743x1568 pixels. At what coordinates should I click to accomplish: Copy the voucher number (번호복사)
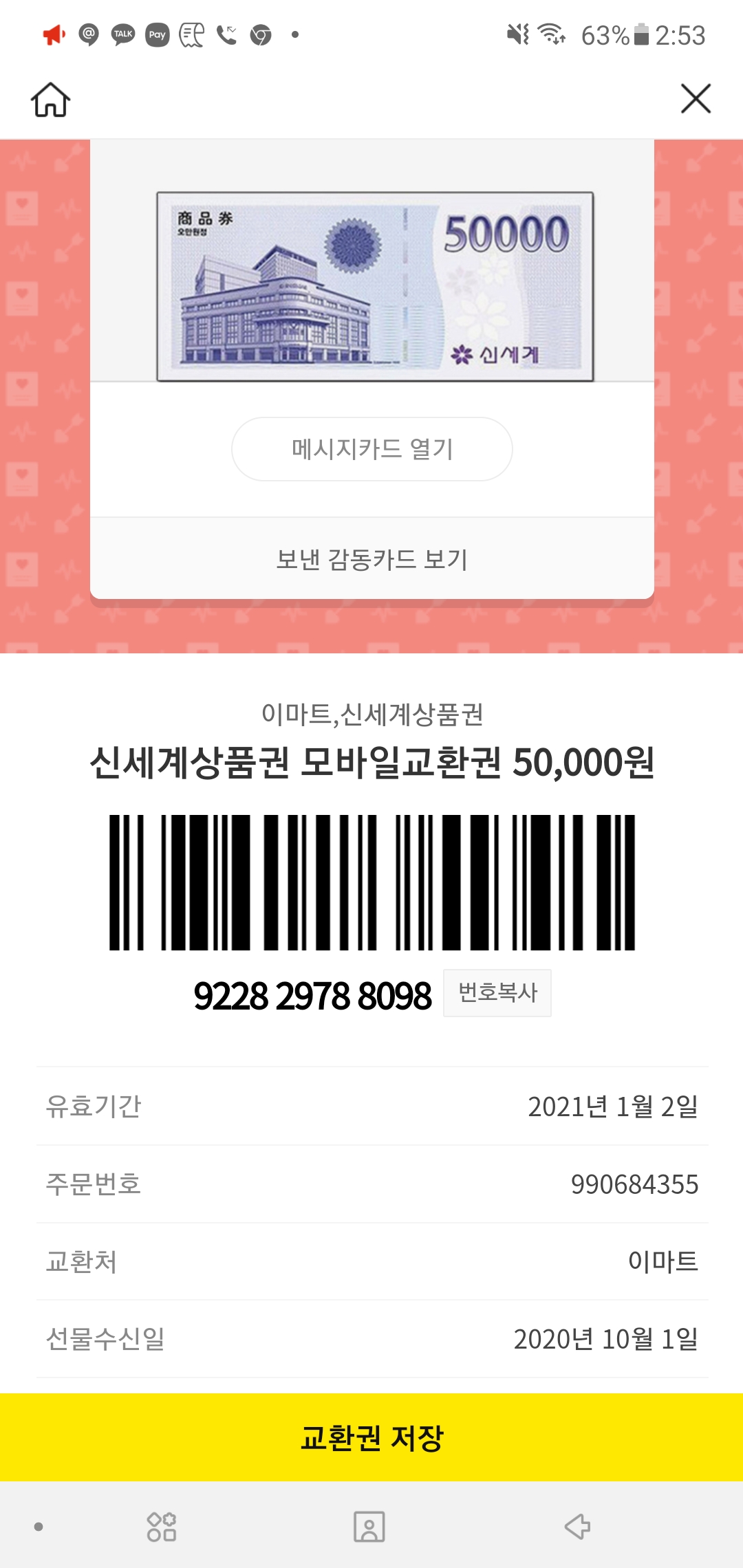coord(497,992)
